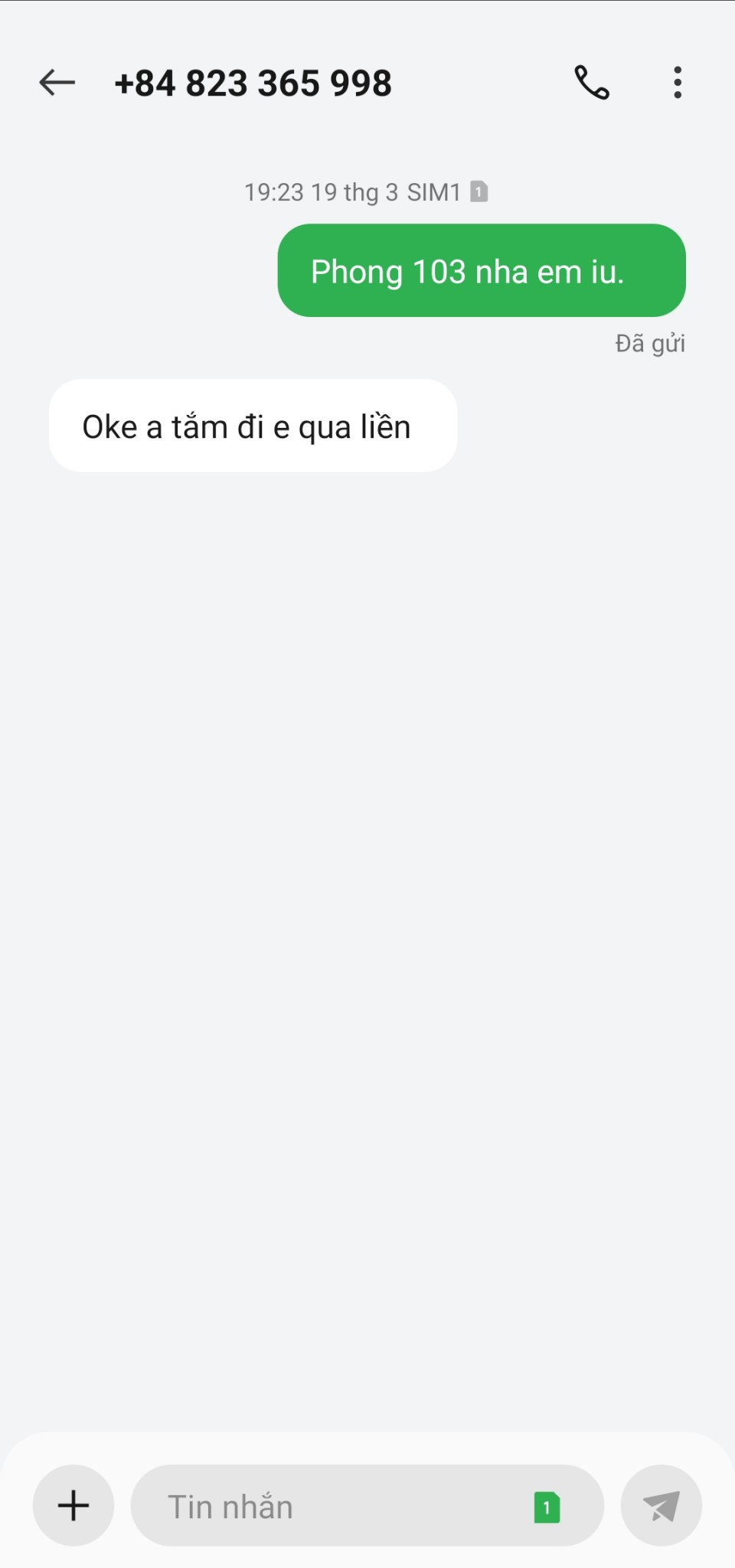Send the message with paper plane
Screen dimensions: 735x1568
pos(661,1505)
